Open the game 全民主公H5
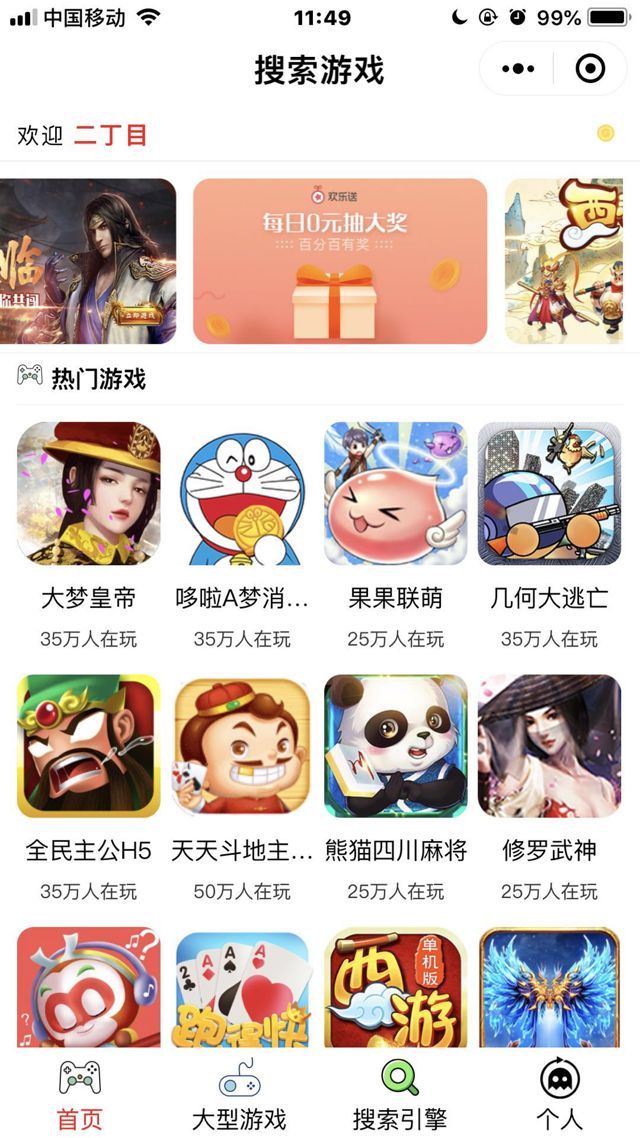 [x=88, y=746]
